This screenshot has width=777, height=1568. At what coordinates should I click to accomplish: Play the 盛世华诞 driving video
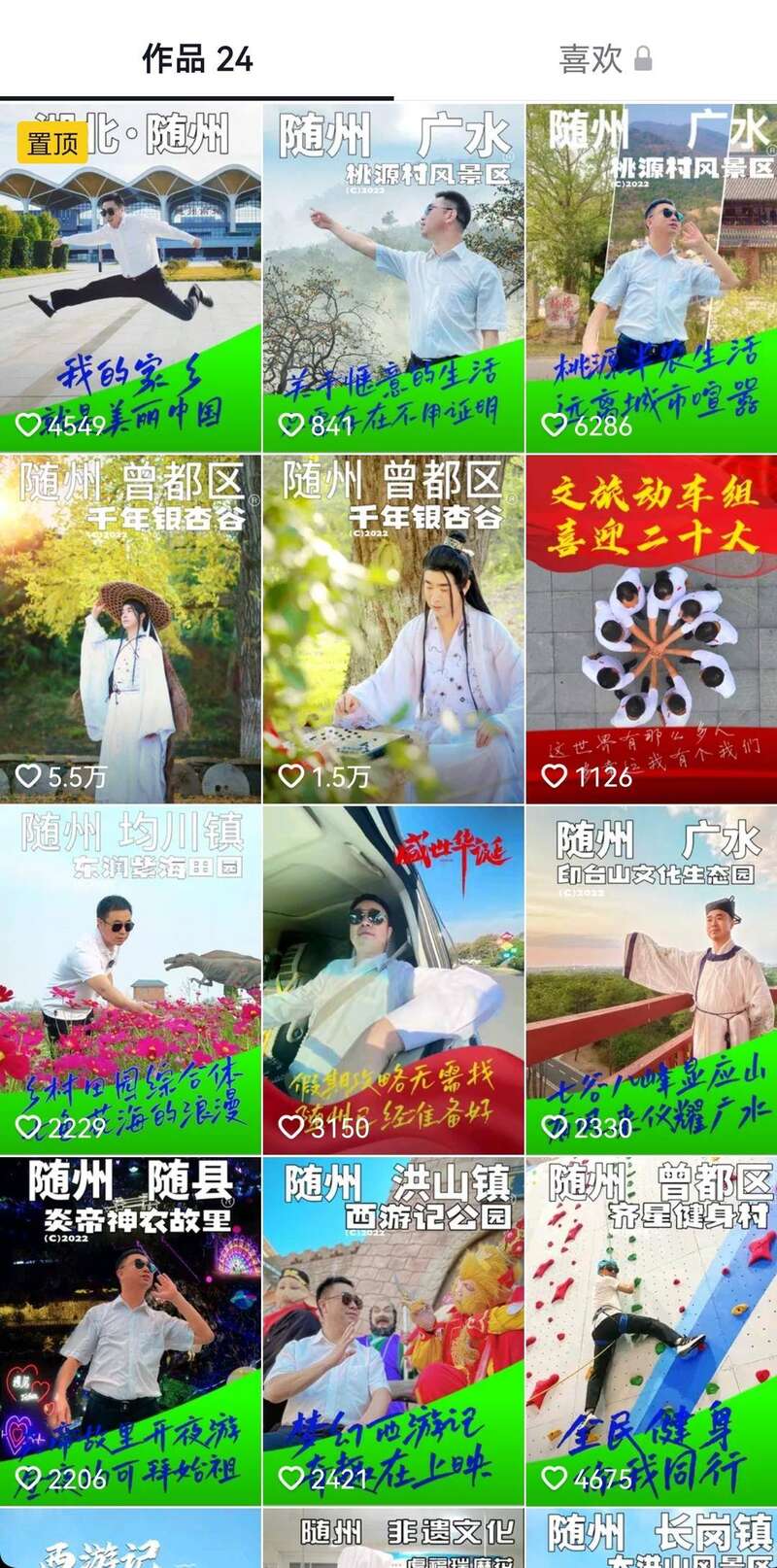pos(393,979)
